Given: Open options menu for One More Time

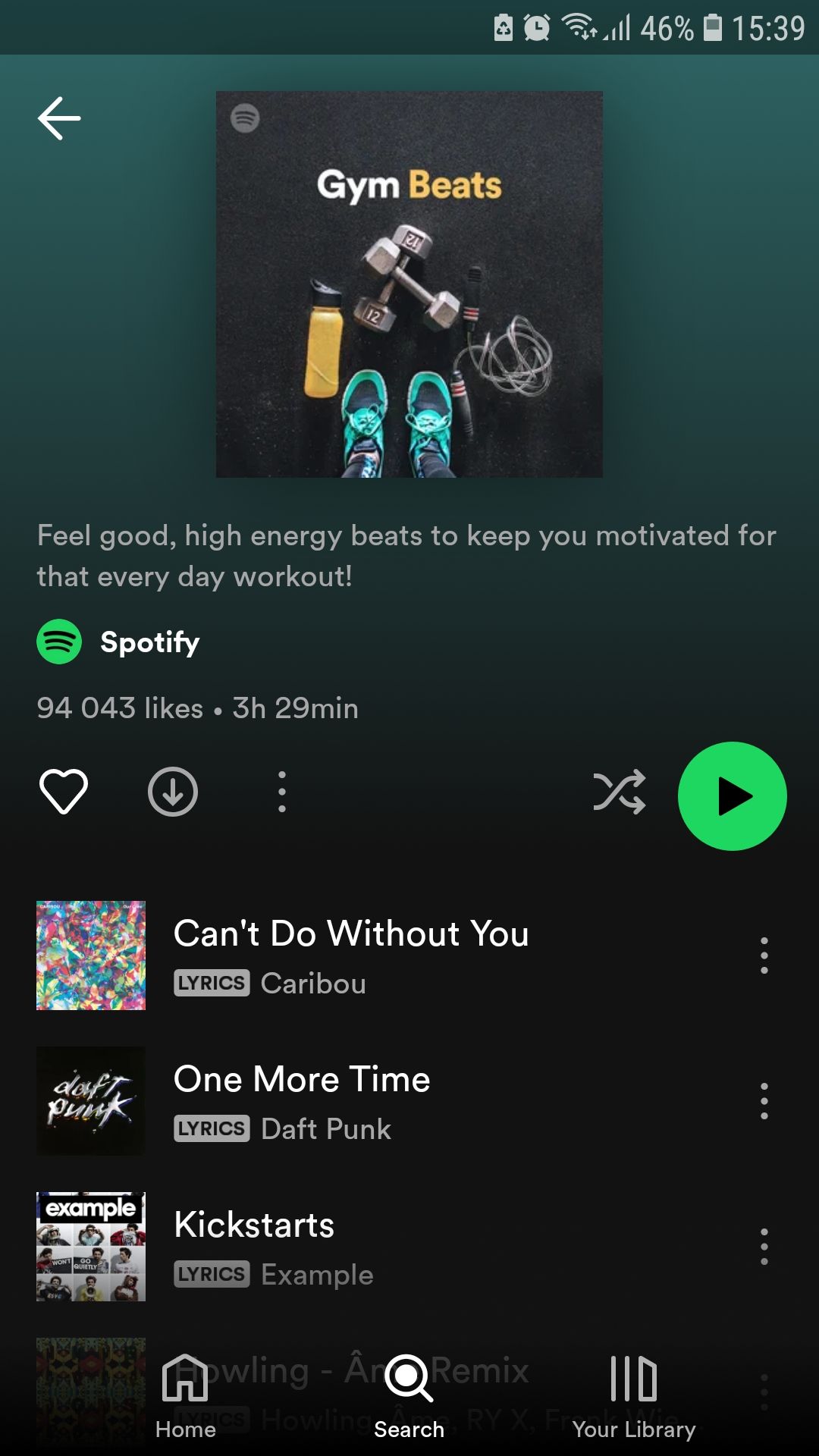Looking at the screenshot, I should click(x=764, y=1101).
